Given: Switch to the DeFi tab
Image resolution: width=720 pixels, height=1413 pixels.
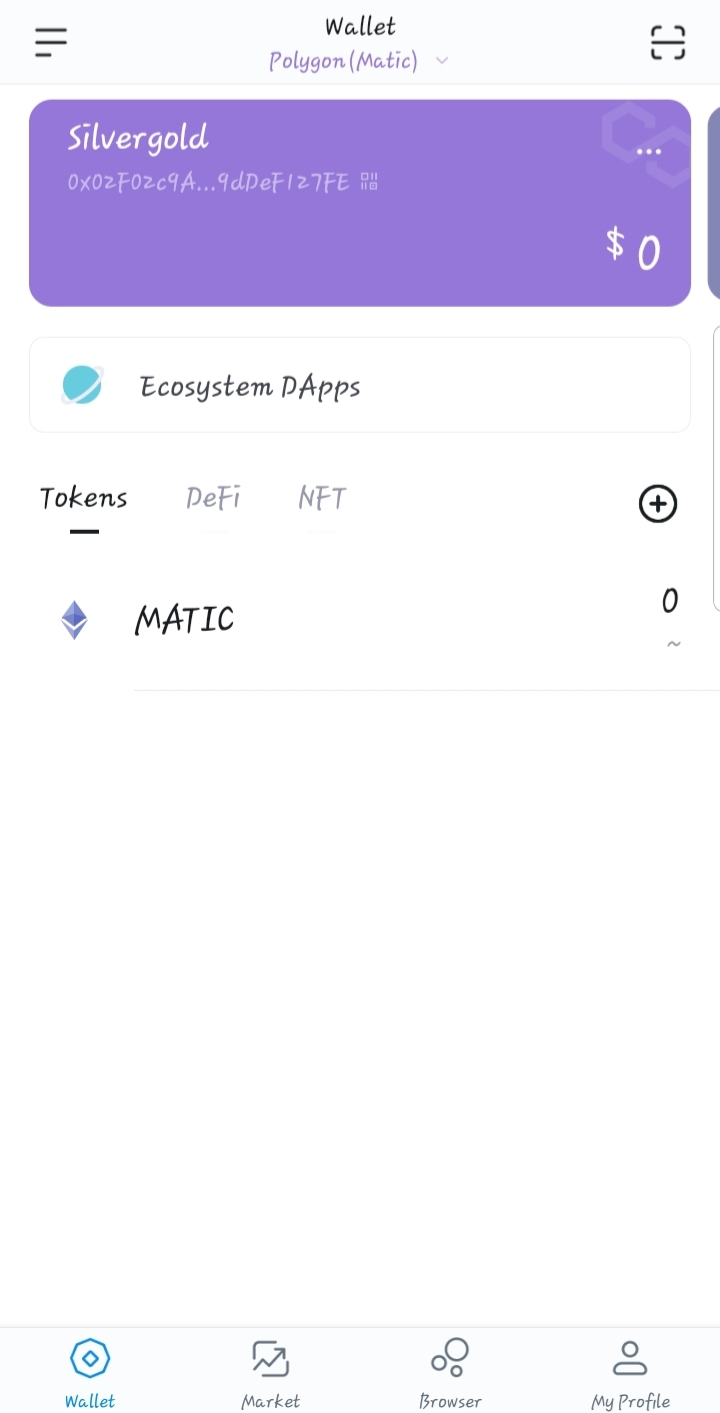Looking at the screenshot, I should coord(213,498).
